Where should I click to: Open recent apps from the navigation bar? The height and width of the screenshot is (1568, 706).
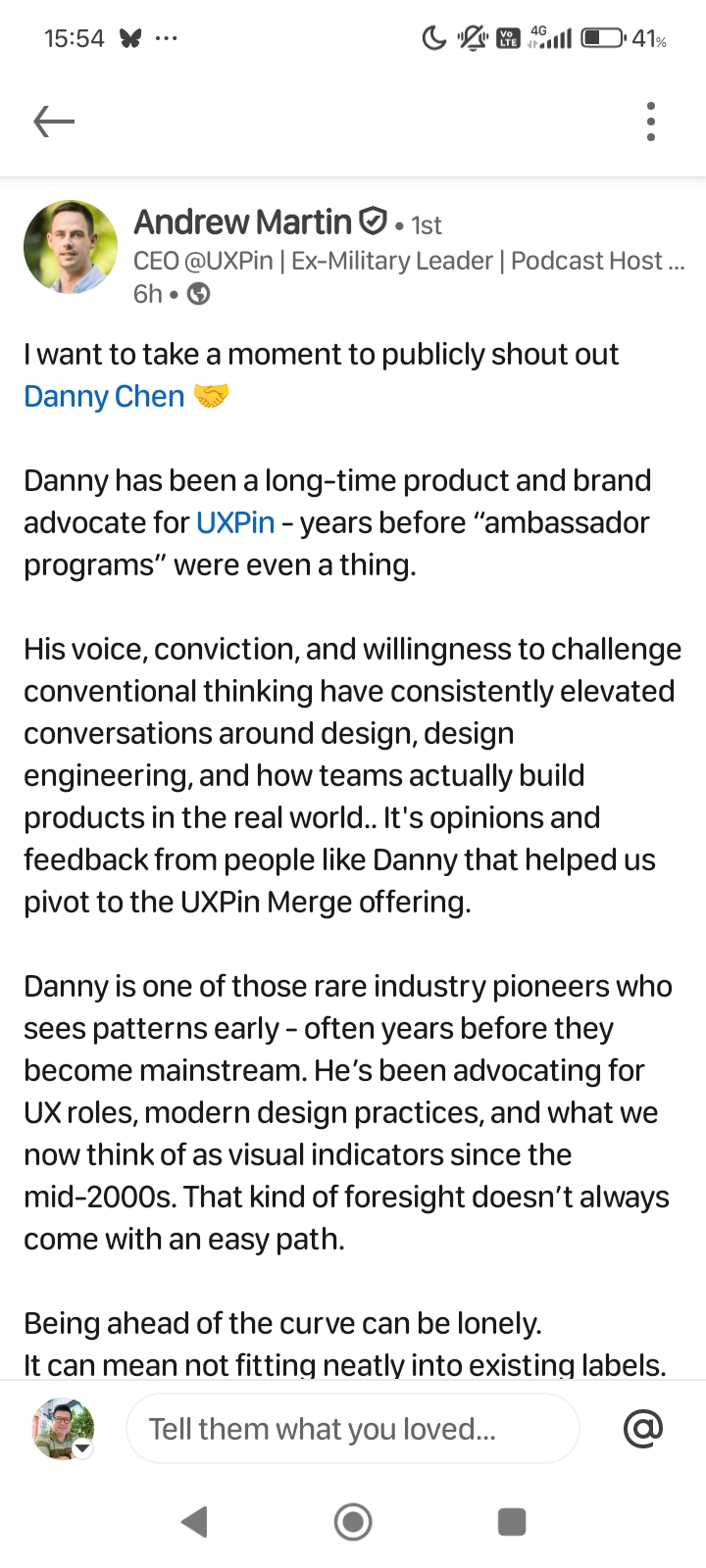click(x=512, y=1522)
